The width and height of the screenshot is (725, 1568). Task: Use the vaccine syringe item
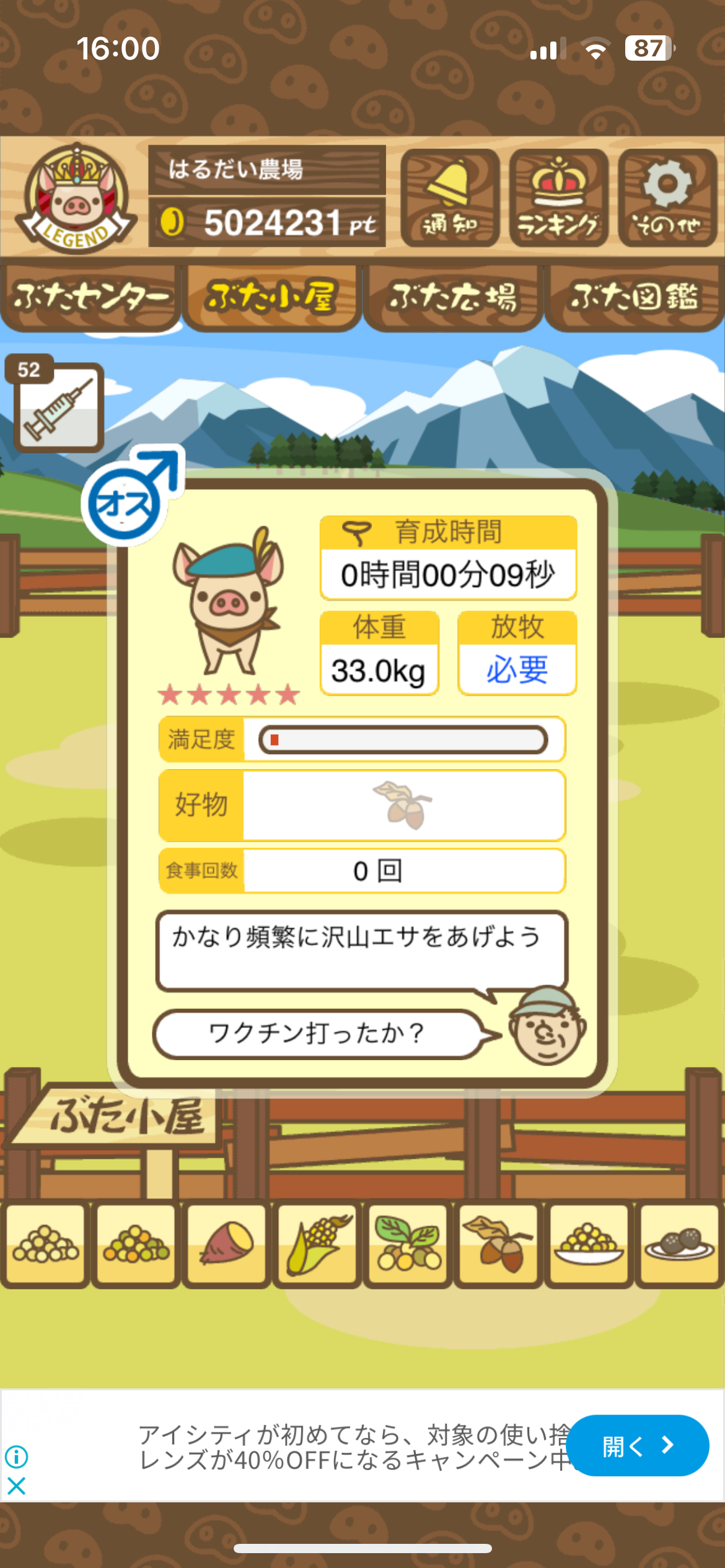click(x=59, y=407)
